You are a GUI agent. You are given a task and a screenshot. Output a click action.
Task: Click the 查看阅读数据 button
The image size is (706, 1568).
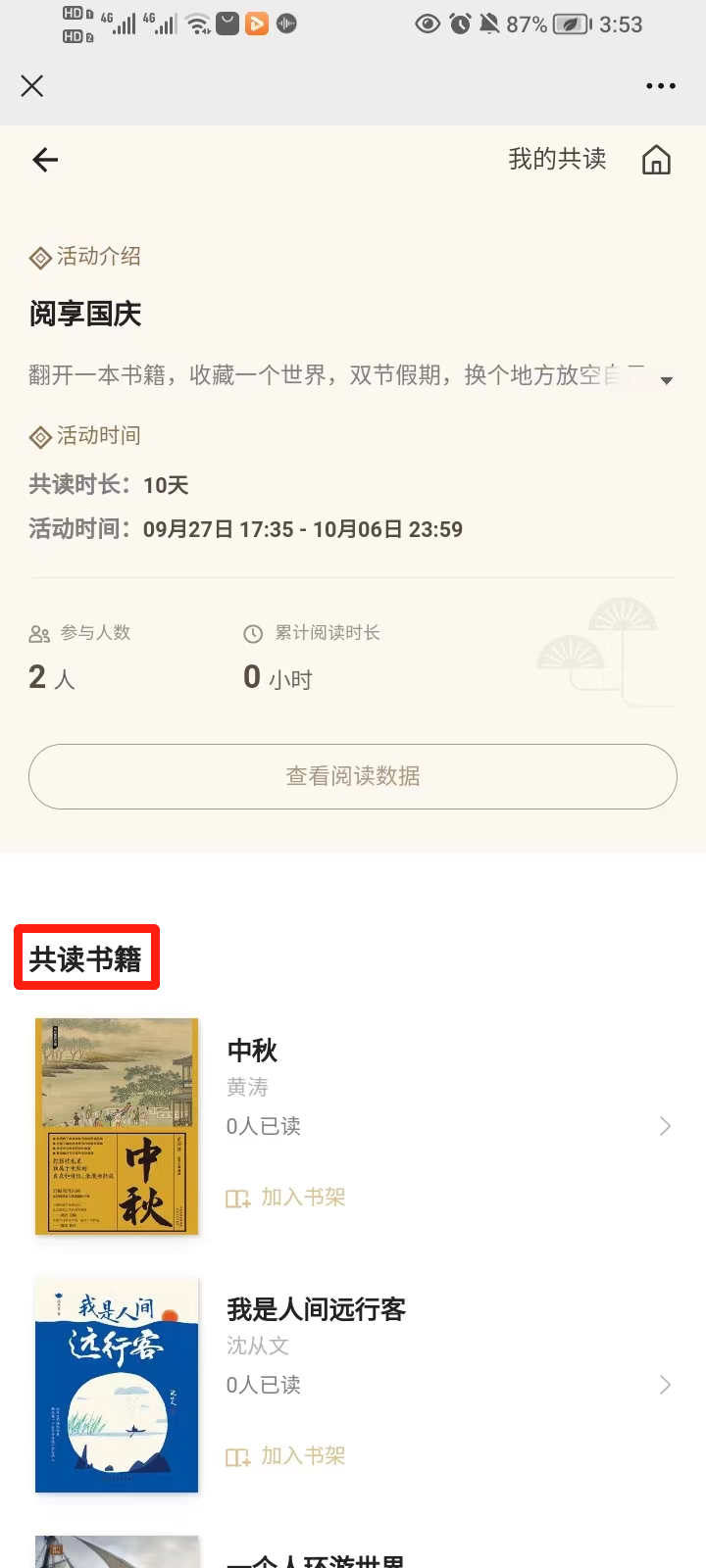[x=353, y=776]
